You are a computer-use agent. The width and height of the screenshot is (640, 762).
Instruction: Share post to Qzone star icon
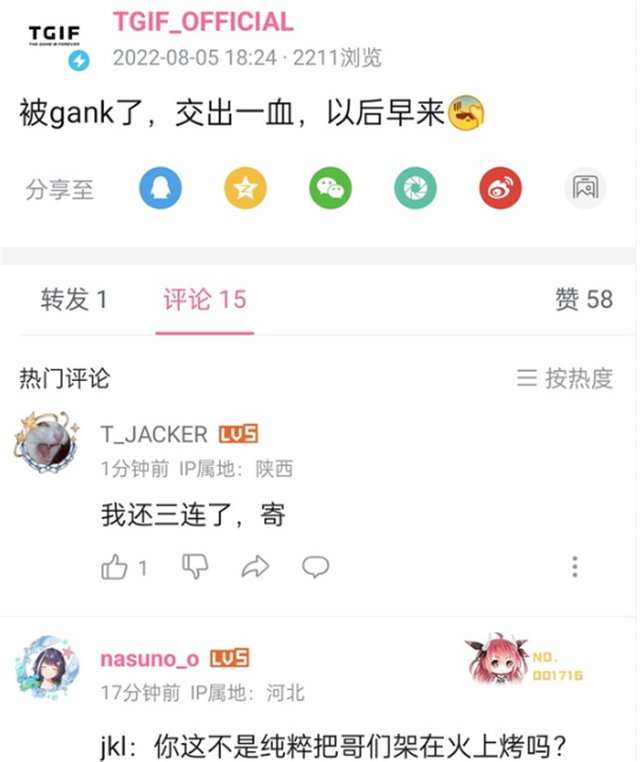click(245, 188)
